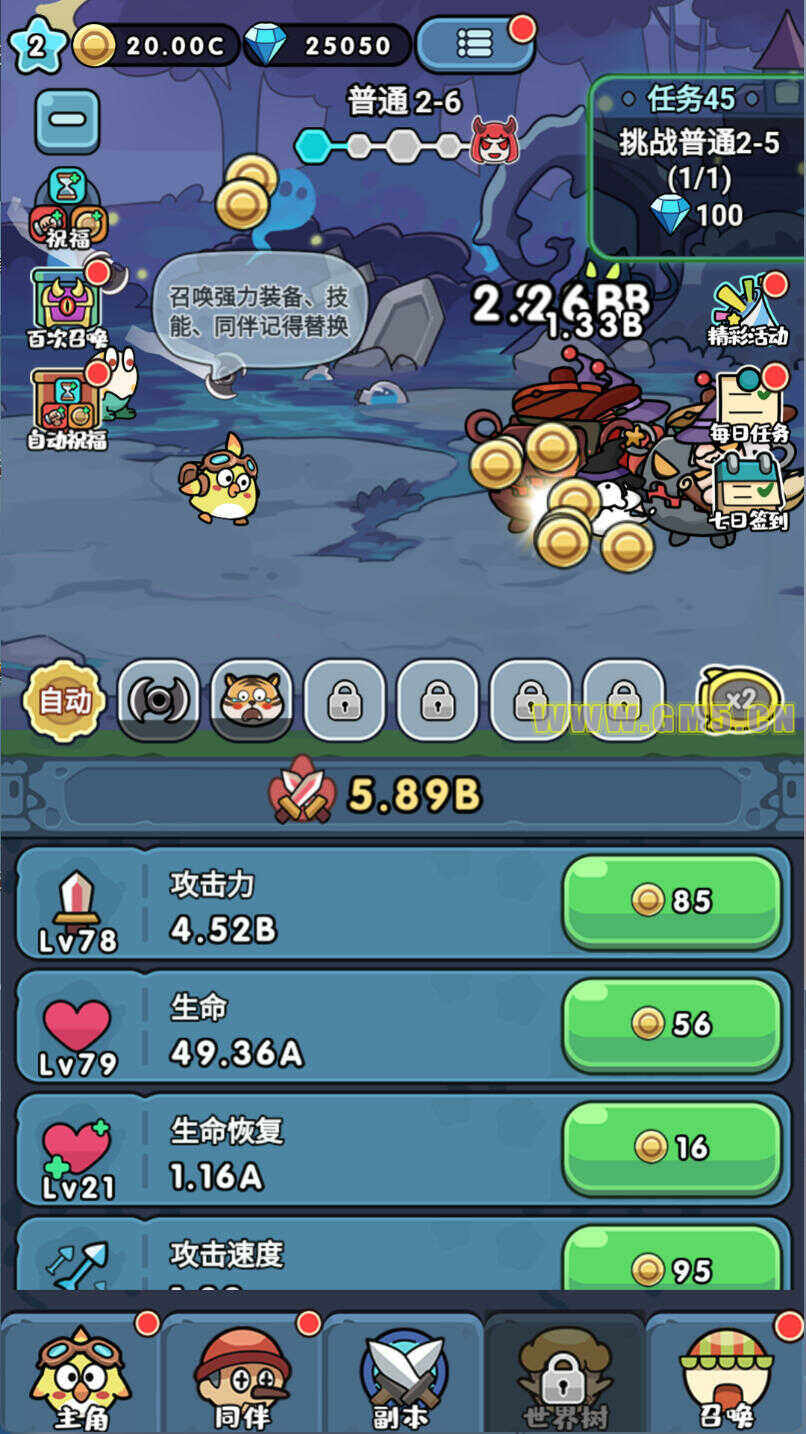Tap the x2 speed boost button

pos(738,700)
